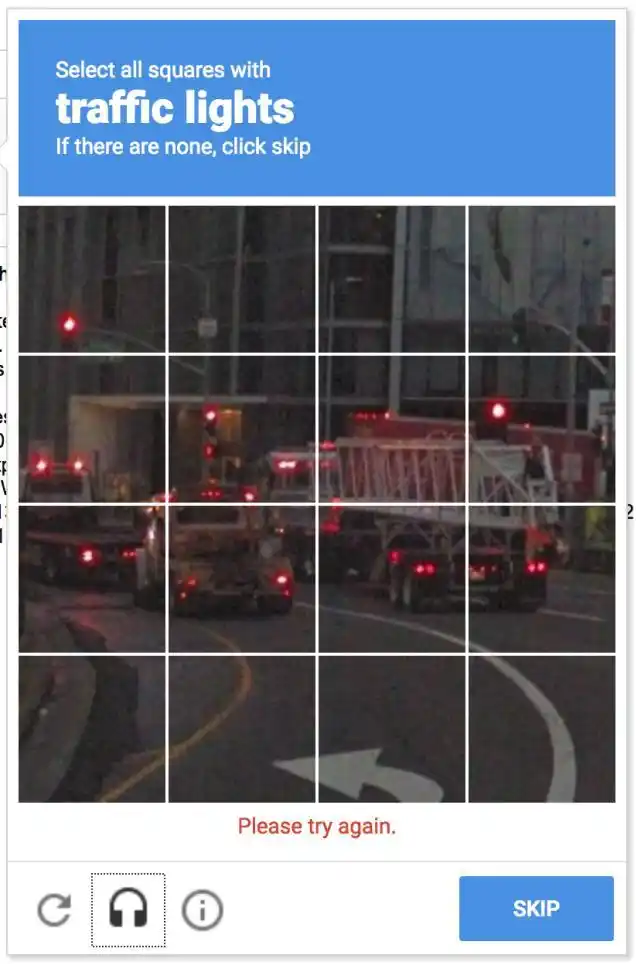Tap the SKIP button

536,908
